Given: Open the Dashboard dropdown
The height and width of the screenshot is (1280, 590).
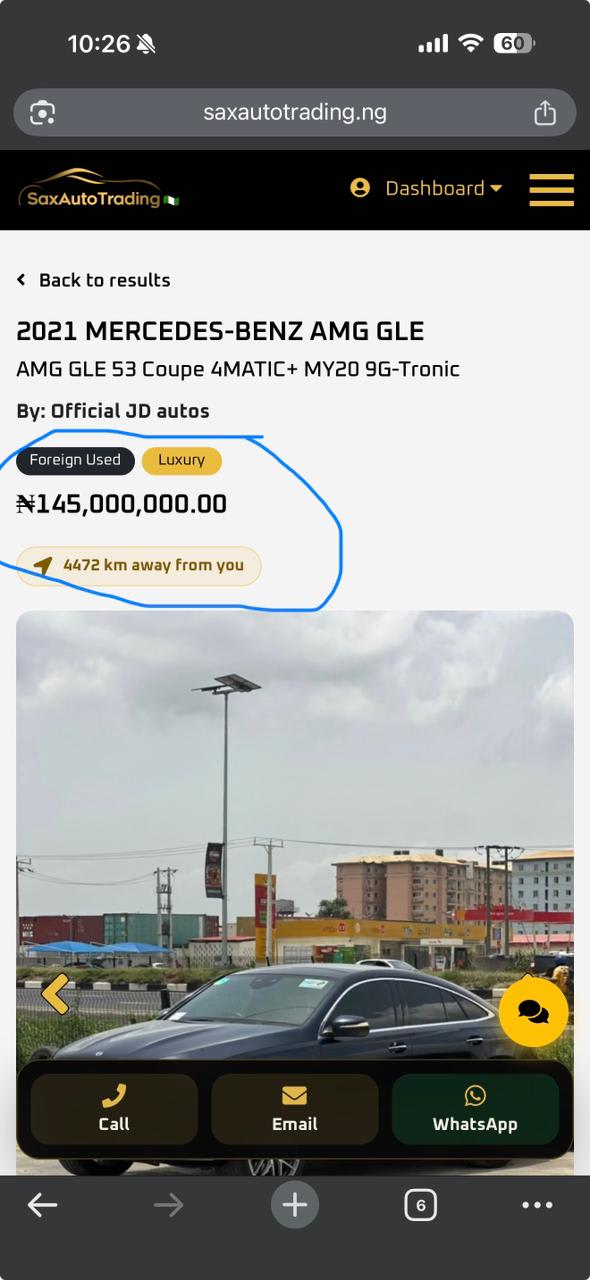Looking at the screenshot, I should pyautogui.click(x=426, y=188).
